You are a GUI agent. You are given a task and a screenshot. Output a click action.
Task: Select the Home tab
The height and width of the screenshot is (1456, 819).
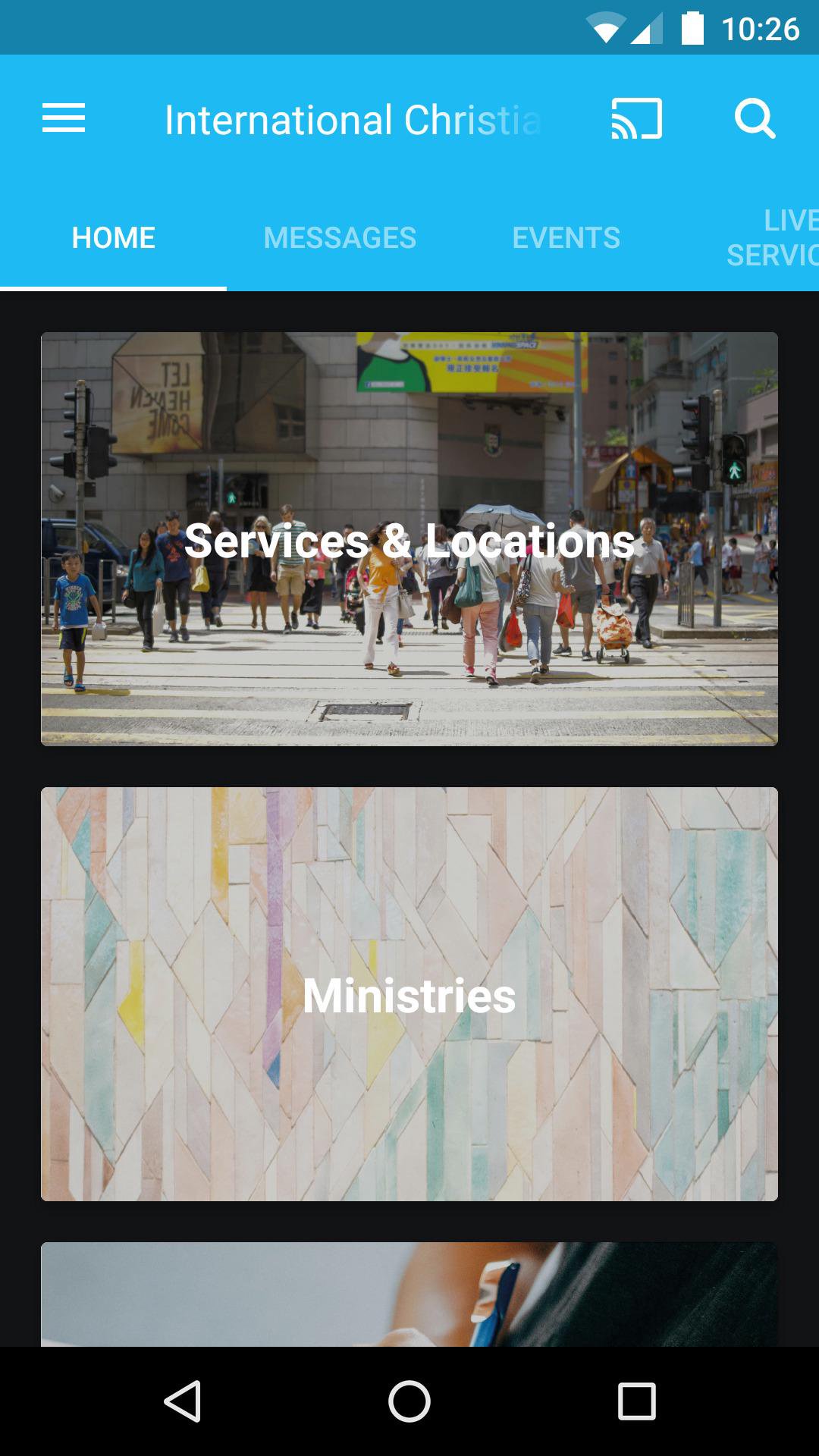(113, 238)
